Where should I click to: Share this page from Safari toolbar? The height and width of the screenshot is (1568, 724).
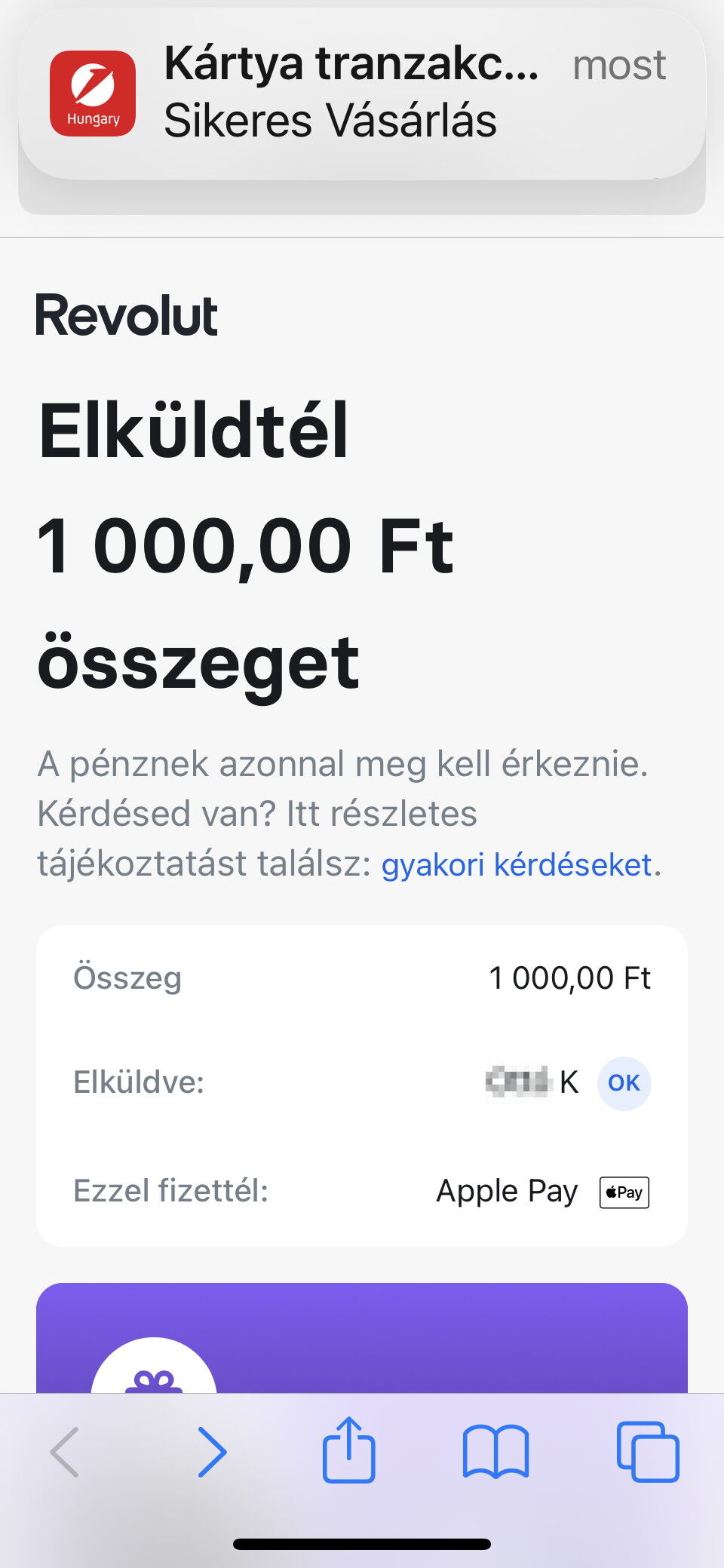coord(348,1450)
